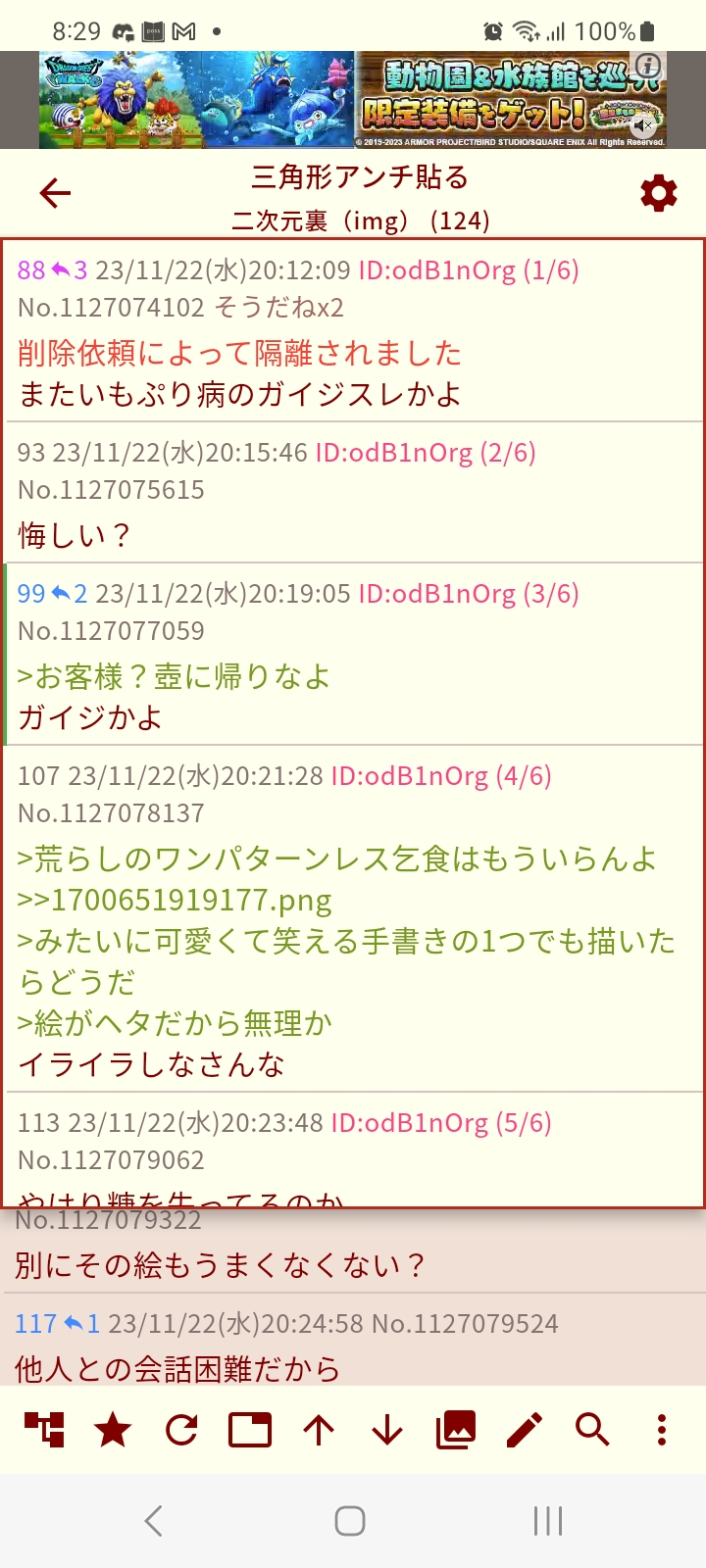Open the ad info icon on the banner
This screenshot has height=1568, width=706.
(648, 66)
